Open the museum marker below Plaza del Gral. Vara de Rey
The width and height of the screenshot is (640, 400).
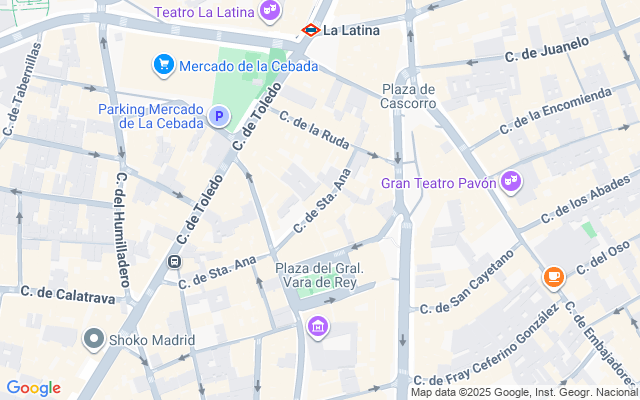tap(318, 326)
